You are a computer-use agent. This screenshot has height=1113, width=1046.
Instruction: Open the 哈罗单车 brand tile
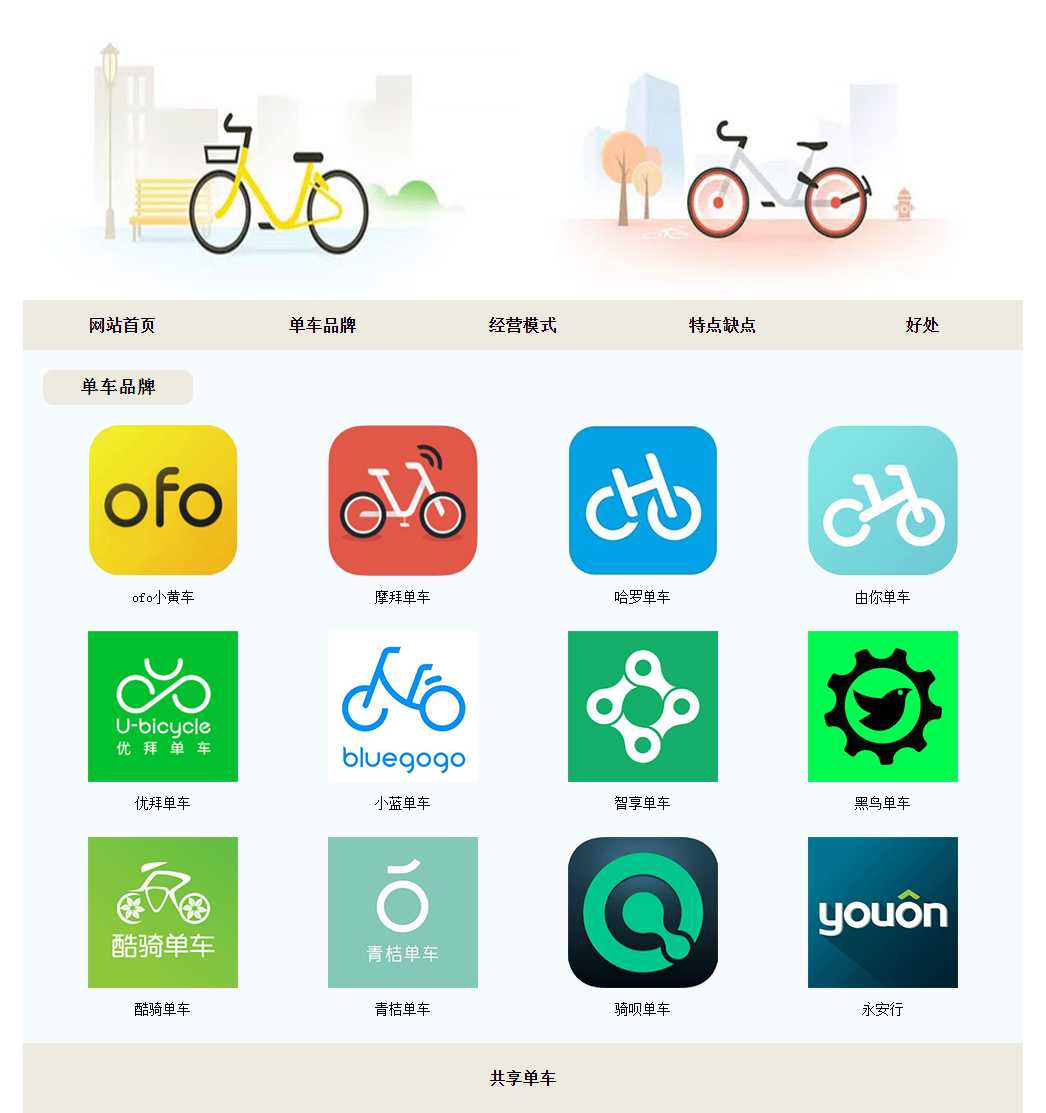coord(643,500)
